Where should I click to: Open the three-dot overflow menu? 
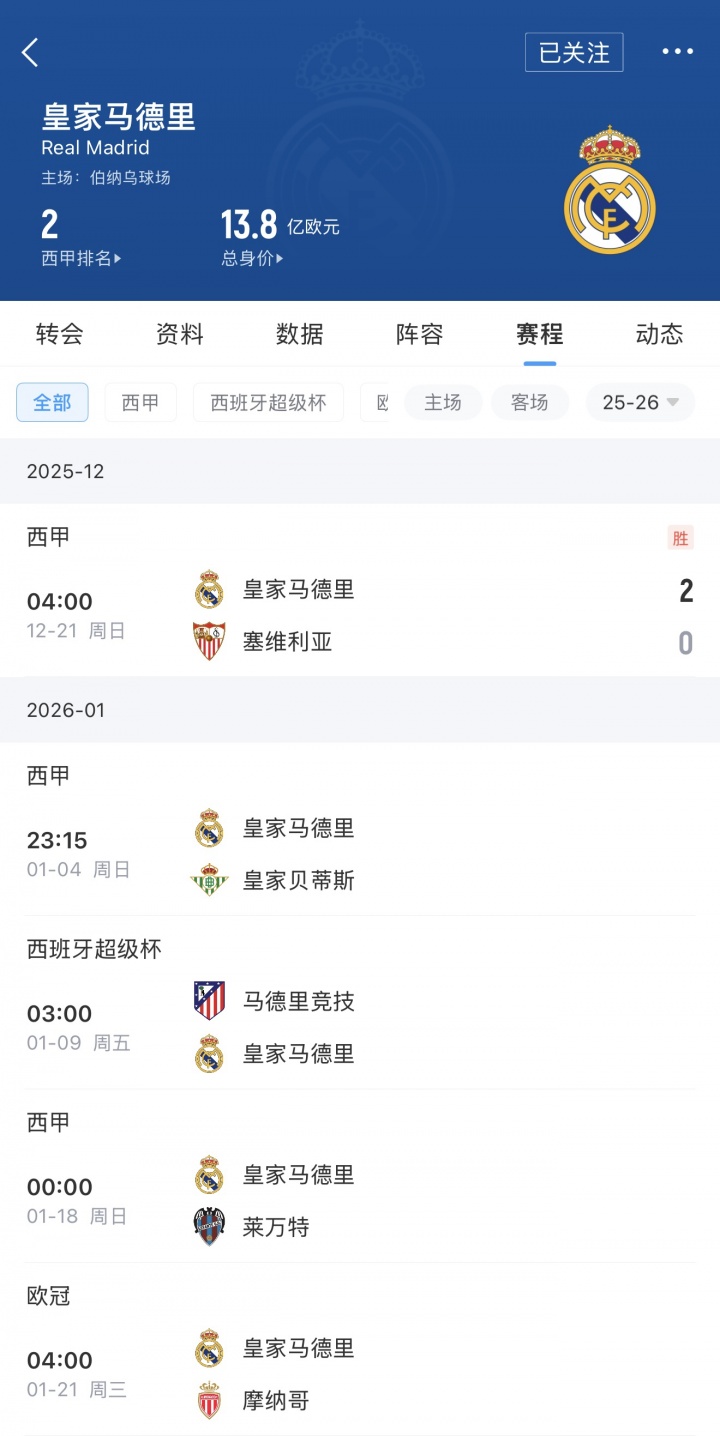(677, 52)
